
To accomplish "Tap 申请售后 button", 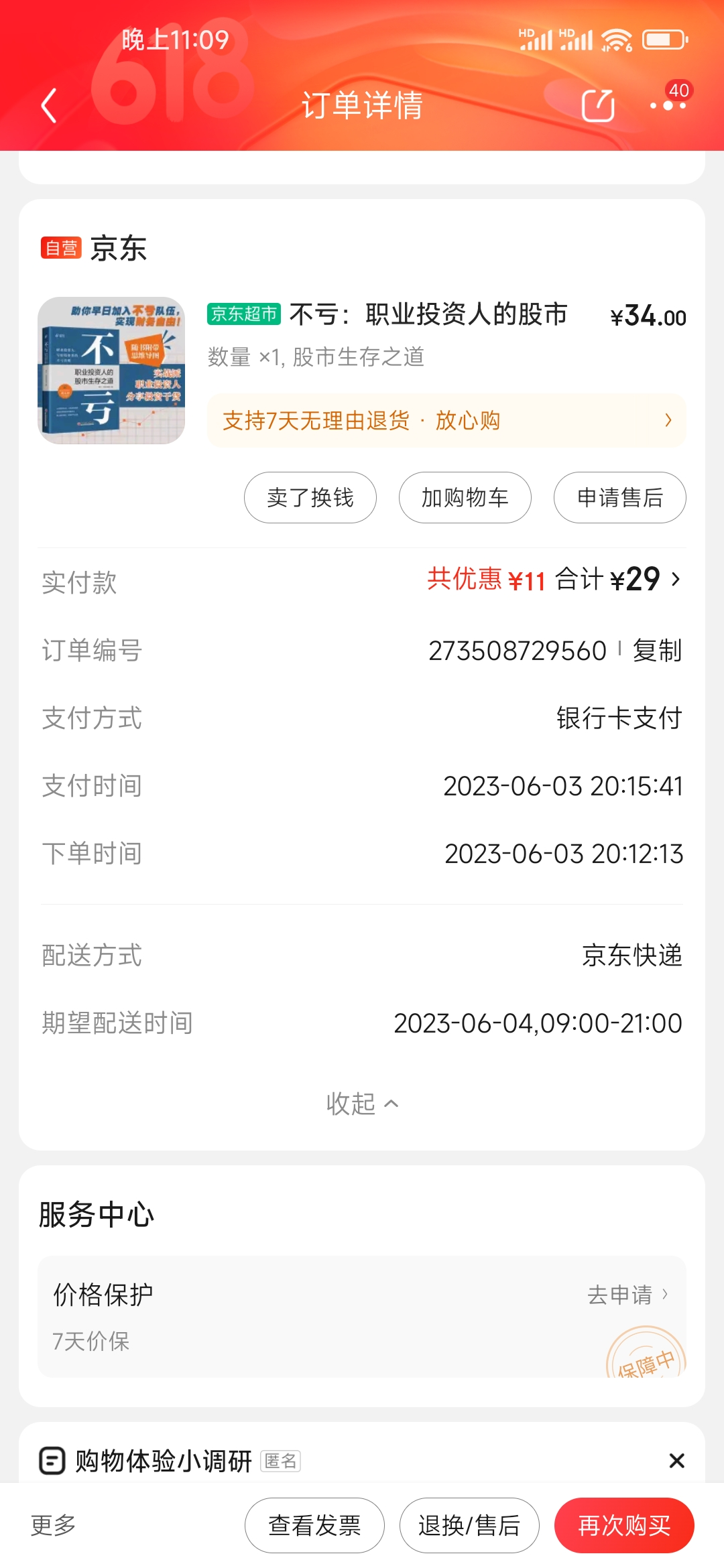I will click(x=620, y=498).
